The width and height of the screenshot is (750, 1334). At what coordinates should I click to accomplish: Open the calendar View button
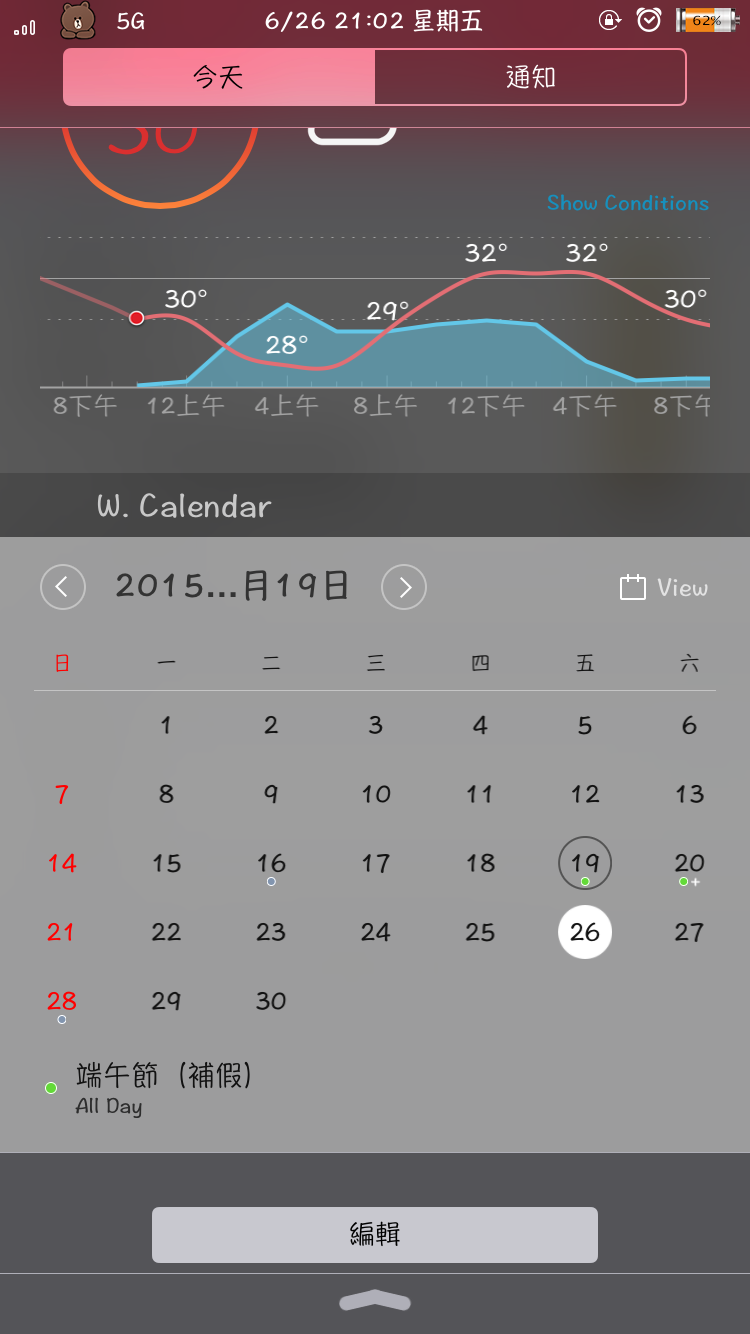(x=664, y=587)
